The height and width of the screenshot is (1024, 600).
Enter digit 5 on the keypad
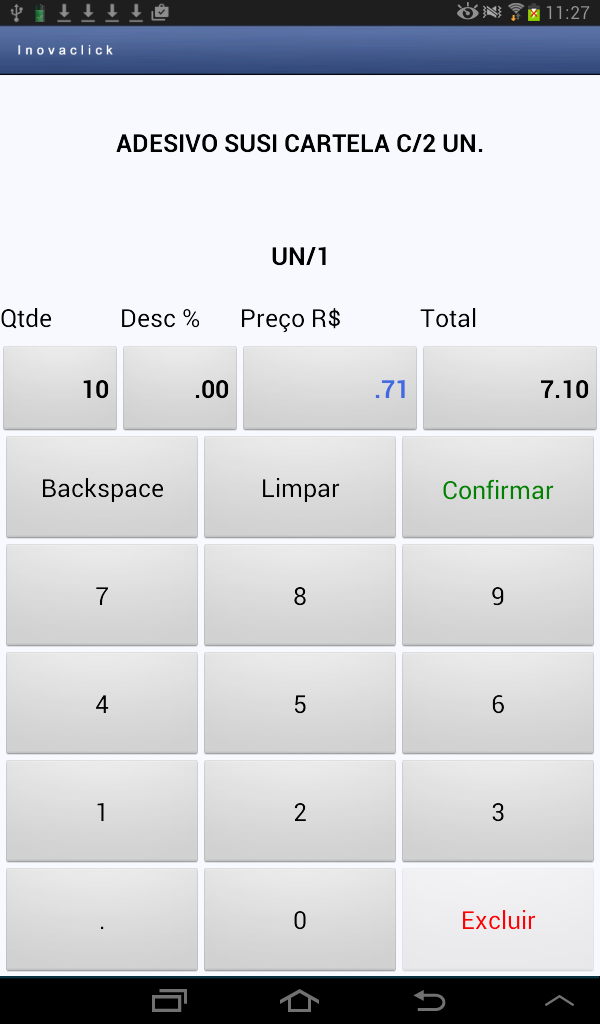(x=300, y=704)
